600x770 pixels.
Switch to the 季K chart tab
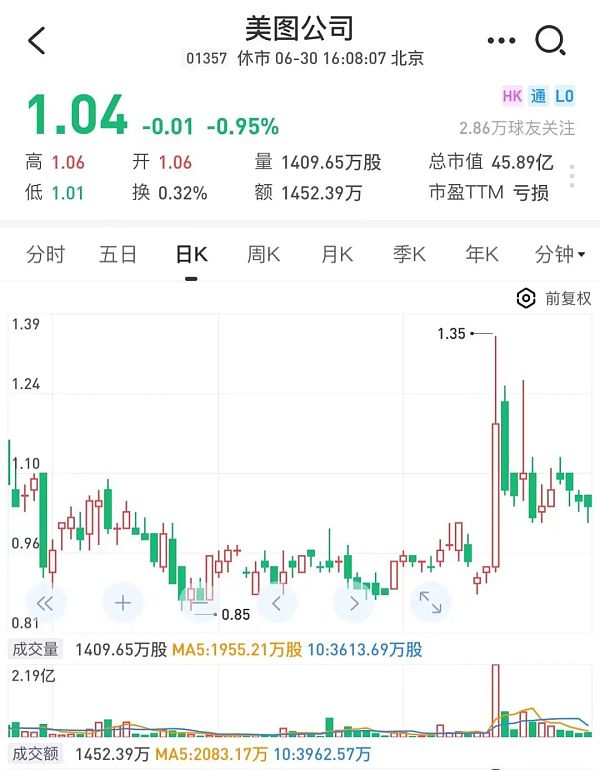[x=409, y=255]
